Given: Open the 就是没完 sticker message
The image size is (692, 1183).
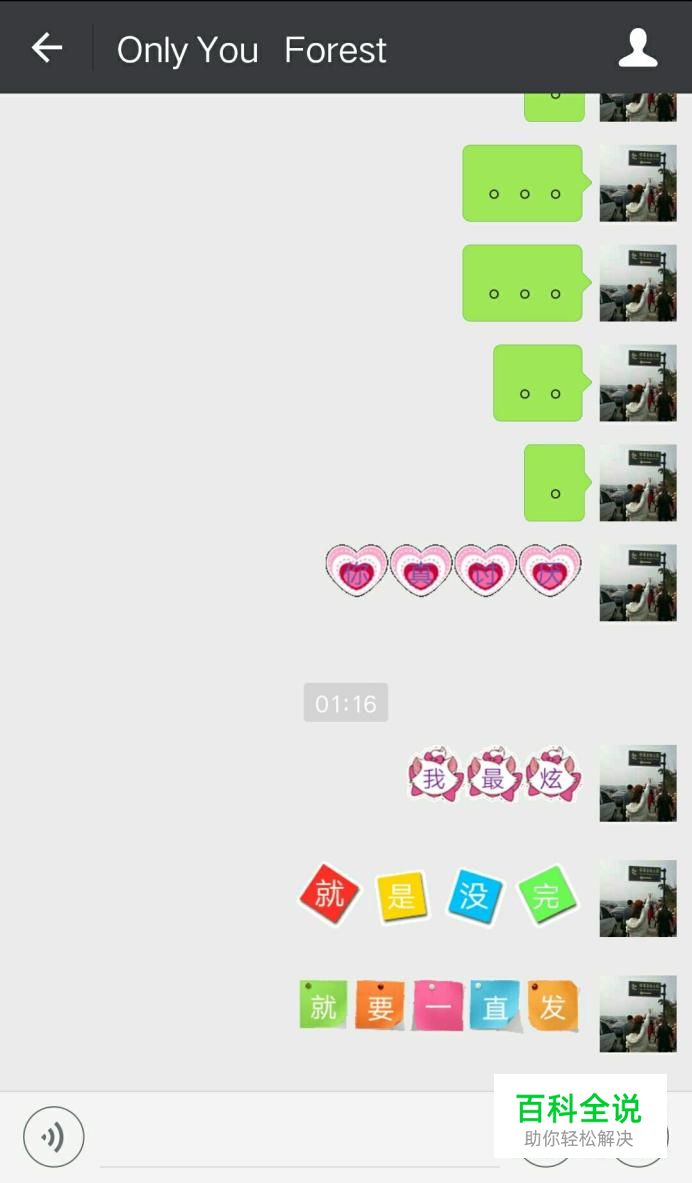Looking at the screenshot, I should pos(438,896).
